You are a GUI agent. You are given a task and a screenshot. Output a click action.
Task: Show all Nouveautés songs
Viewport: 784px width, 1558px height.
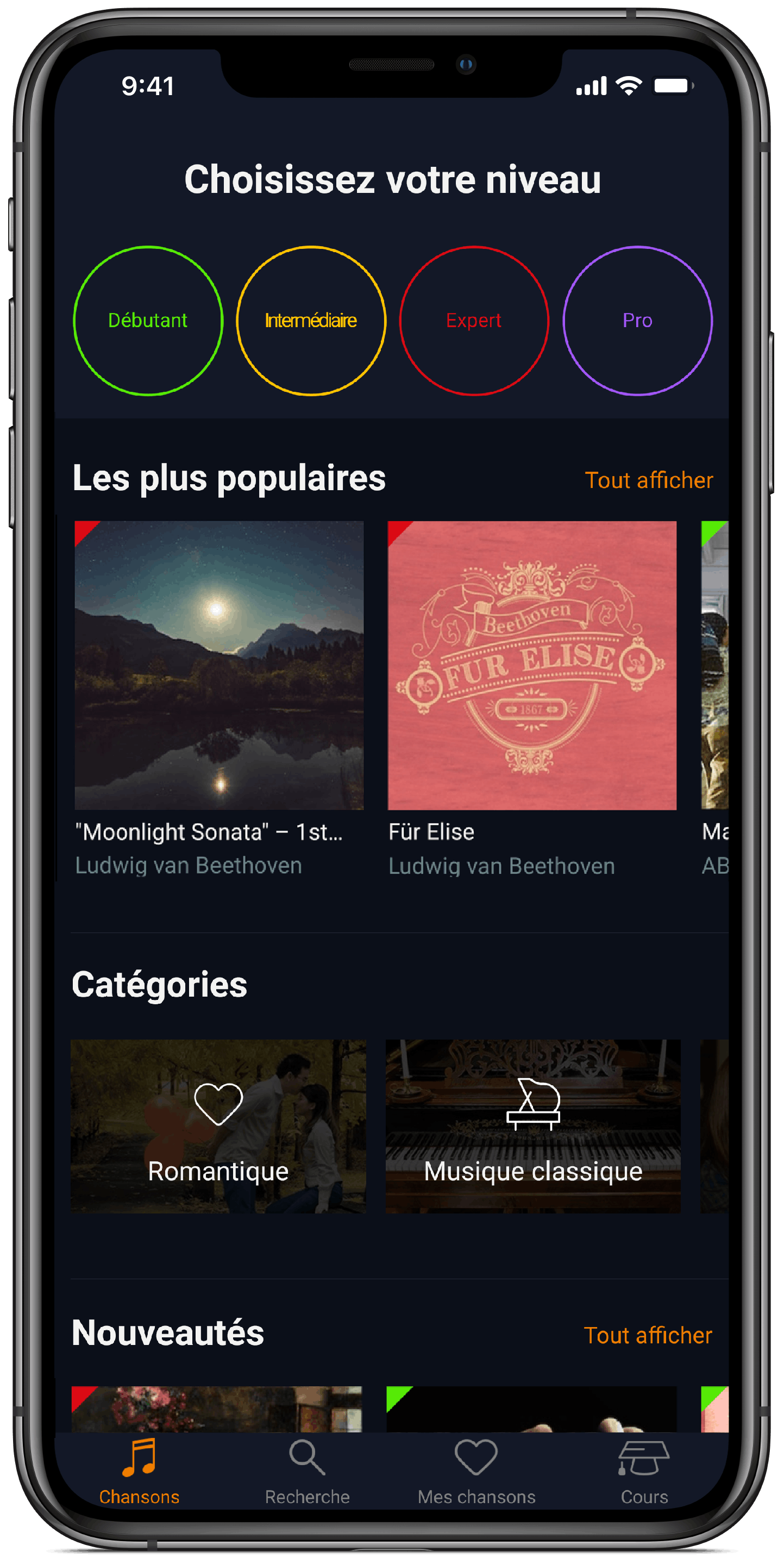click(x=648, y=1335)
